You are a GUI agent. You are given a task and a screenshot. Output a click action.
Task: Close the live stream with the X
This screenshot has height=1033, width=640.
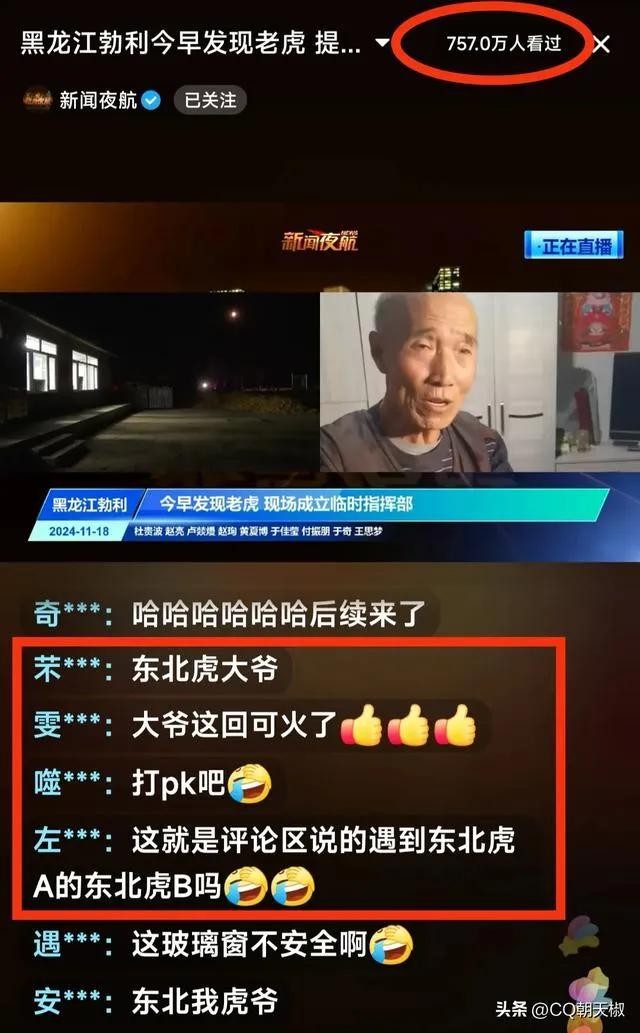[601, 44]
